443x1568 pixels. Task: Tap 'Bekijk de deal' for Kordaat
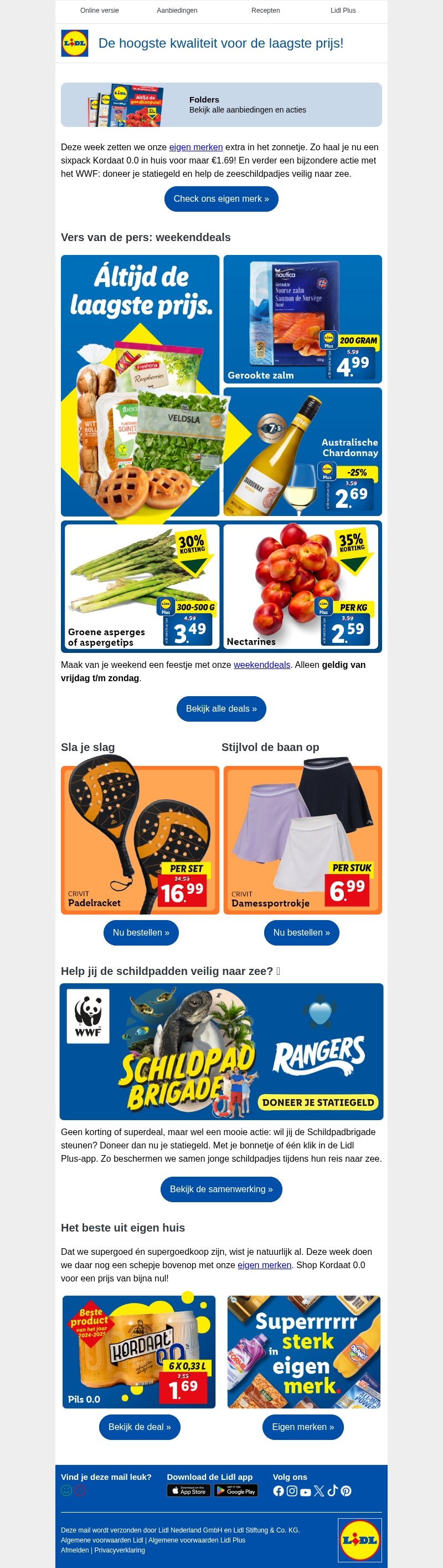point(140,1427)
